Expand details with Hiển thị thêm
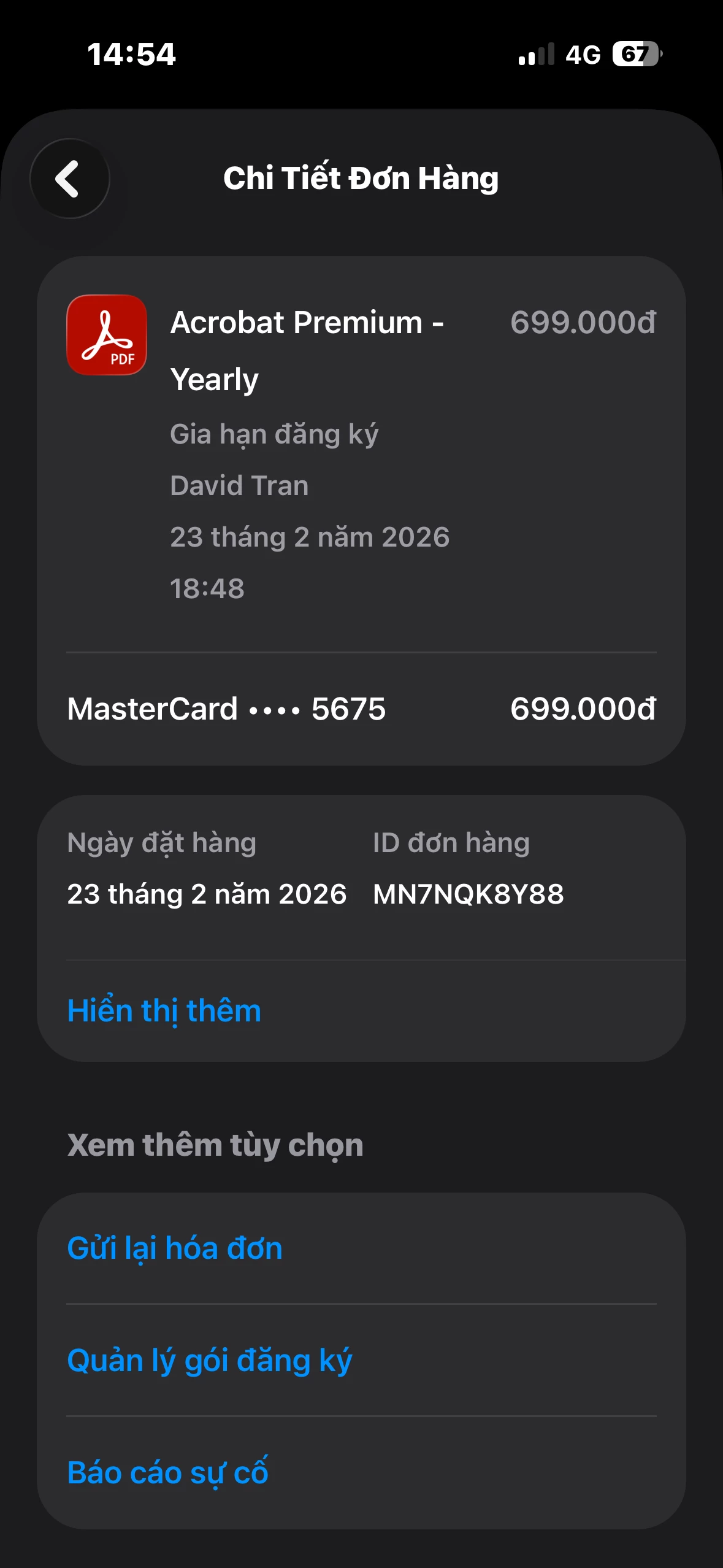The image size is (723, 1568). (164, 1011)
